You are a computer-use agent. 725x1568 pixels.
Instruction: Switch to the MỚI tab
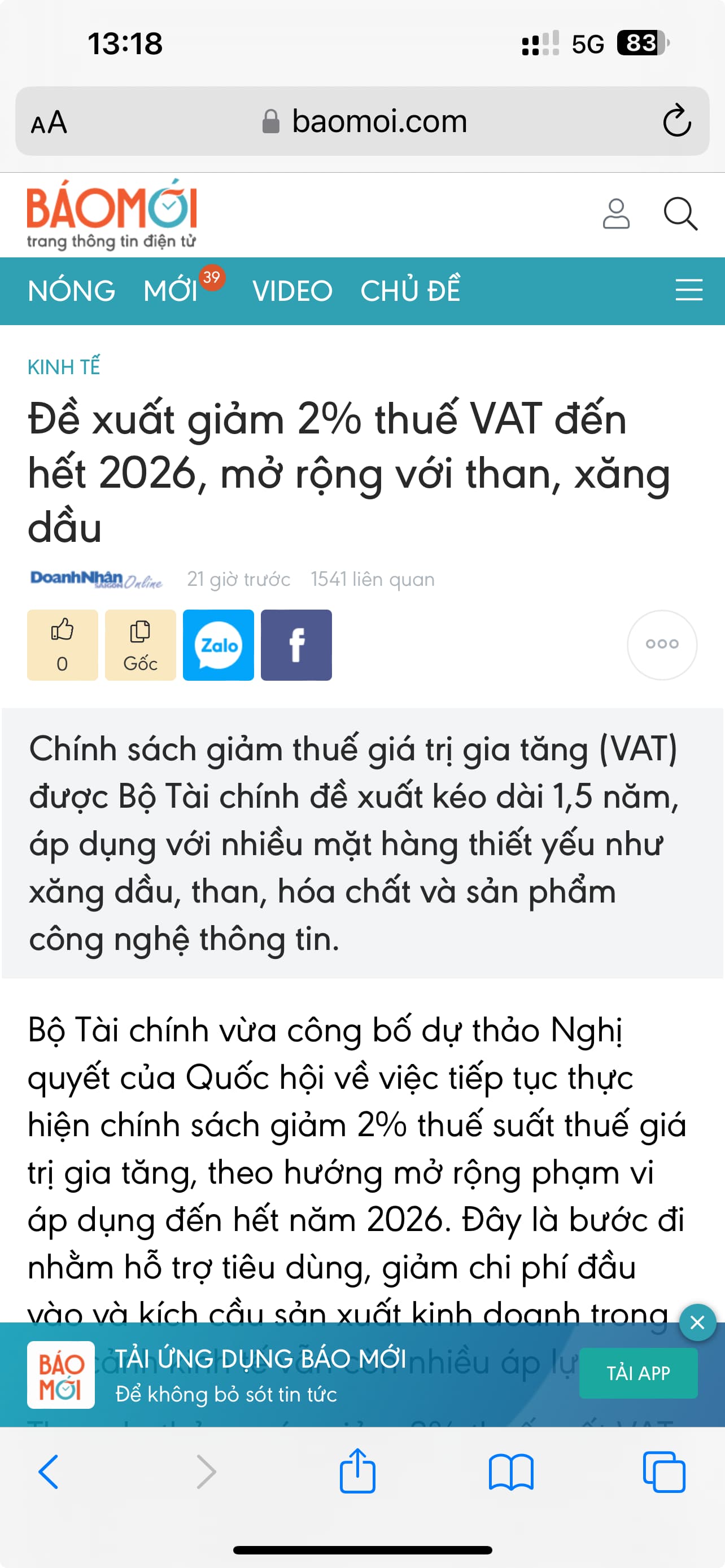coord(172,291)
